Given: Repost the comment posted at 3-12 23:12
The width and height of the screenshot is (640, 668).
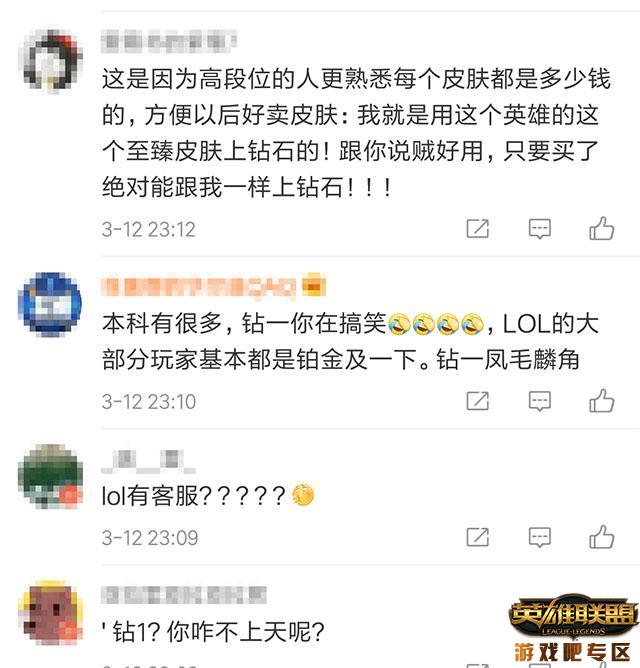Looking at the screenshot, I should 478,229.
